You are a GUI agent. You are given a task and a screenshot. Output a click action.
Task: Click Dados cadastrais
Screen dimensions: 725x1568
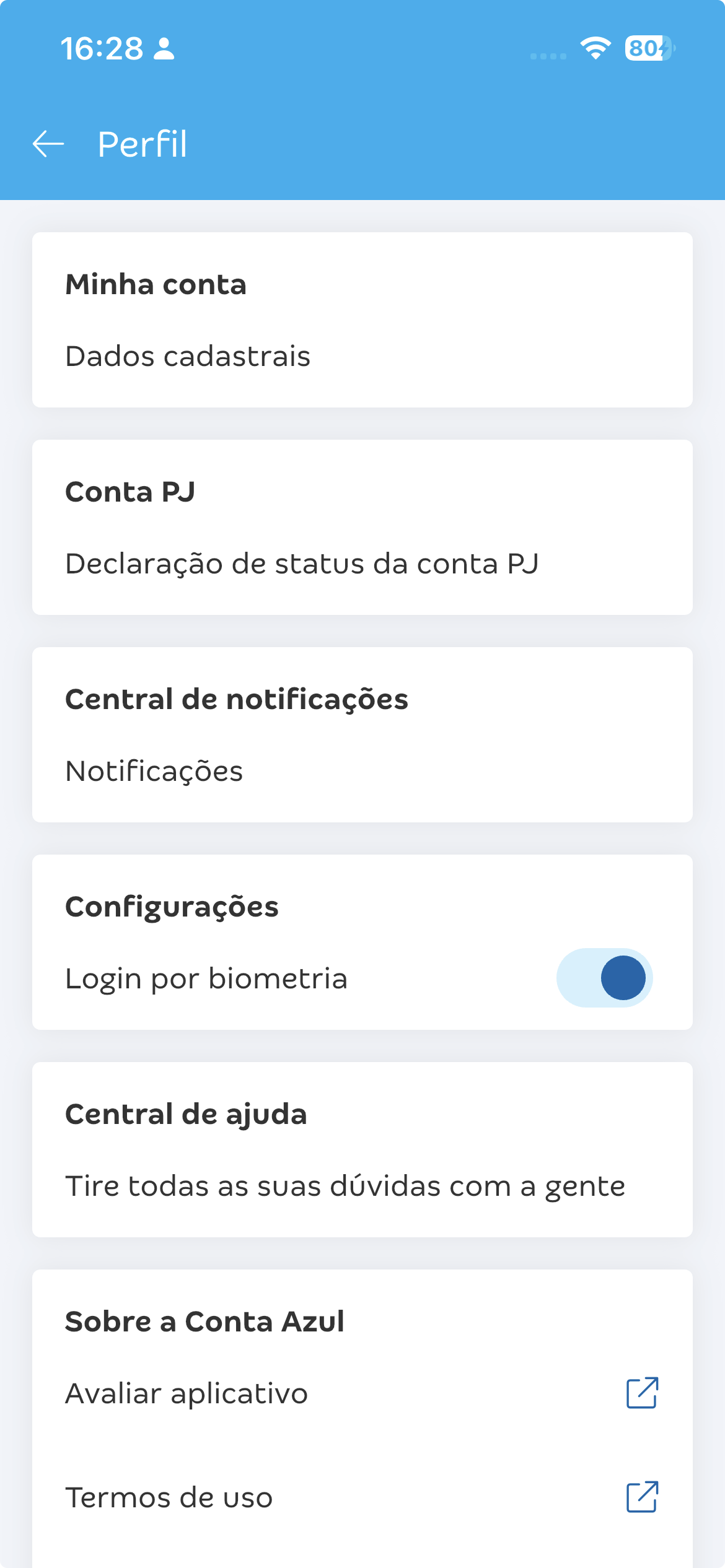pos(188,356)
